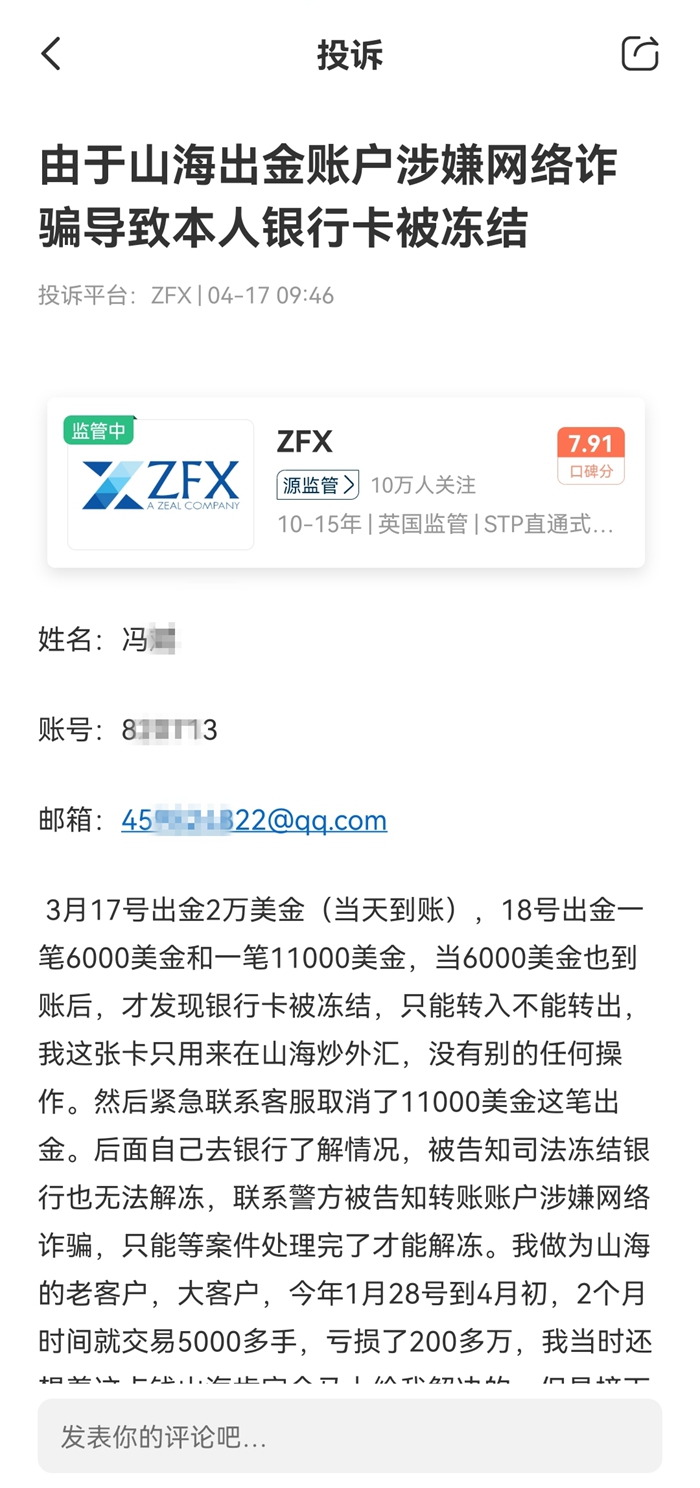Share this complaint post
Viewport: 700px width, 1488px height.
pyautogui.click(x=639, y=54)
